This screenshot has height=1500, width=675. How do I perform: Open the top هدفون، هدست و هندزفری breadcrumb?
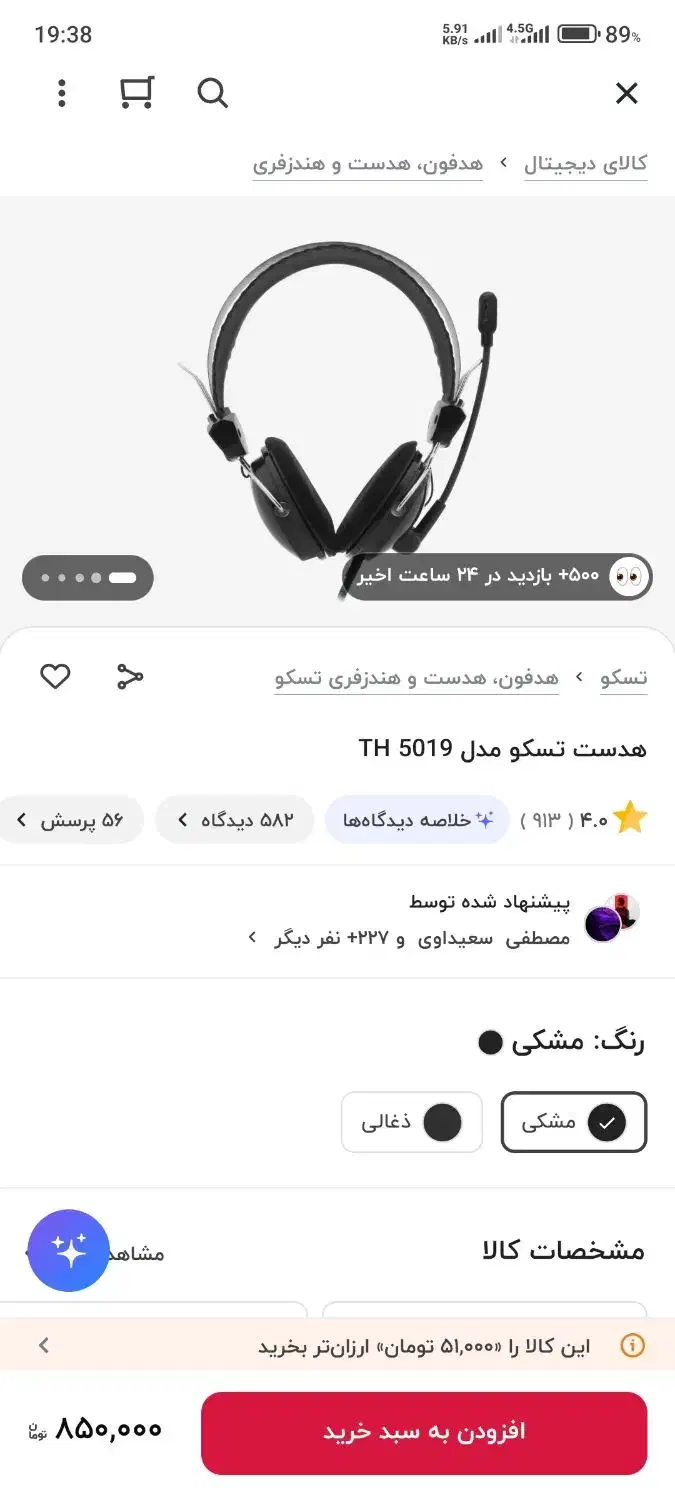(x=367, y=164)
